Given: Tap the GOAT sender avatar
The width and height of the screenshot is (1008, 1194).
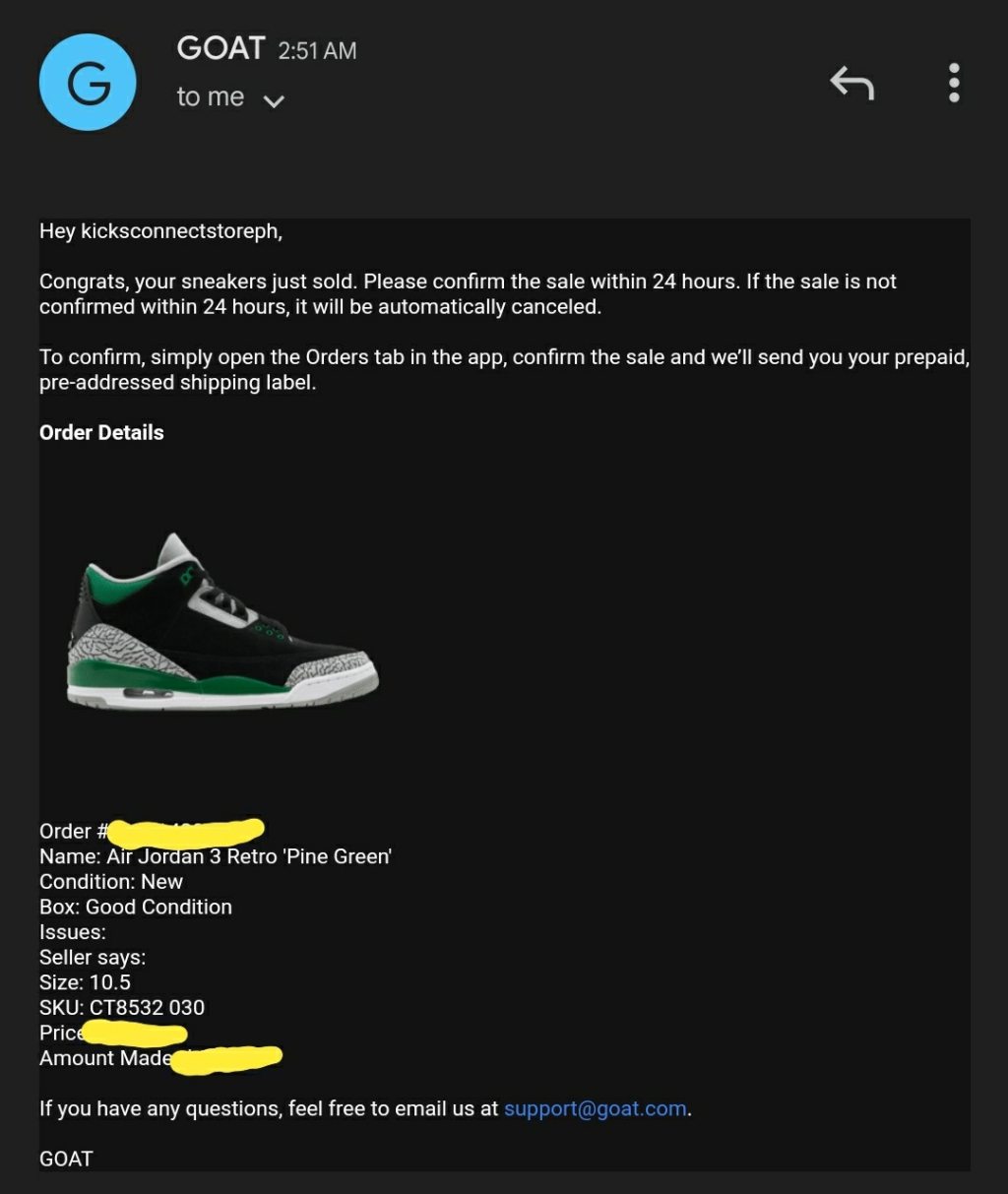Looking at the screenshot, I should click(88, 83).
